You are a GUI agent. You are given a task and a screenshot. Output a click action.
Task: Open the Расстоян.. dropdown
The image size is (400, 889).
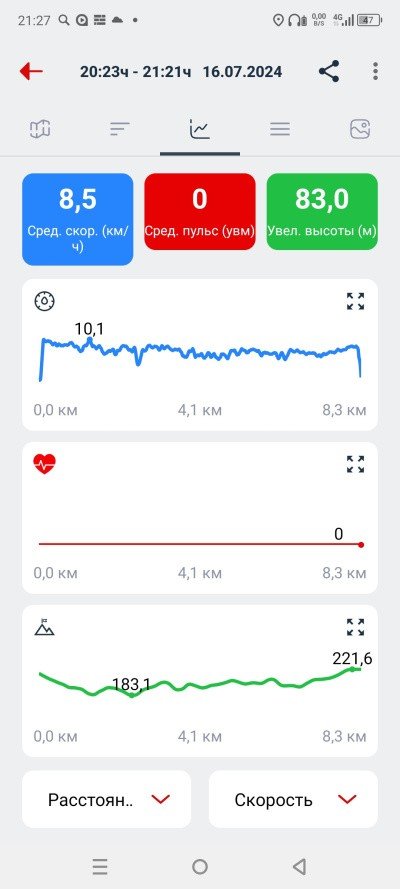107,799
